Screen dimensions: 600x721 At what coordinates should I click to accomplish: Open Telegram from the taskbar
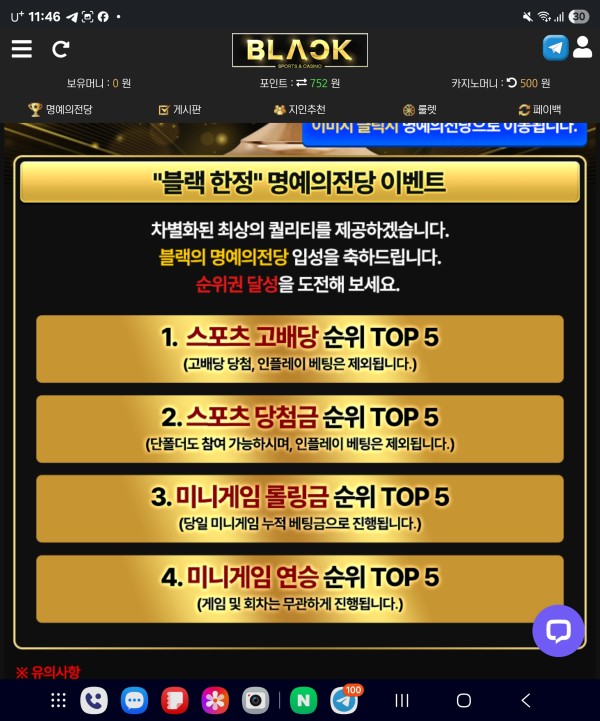344,701
